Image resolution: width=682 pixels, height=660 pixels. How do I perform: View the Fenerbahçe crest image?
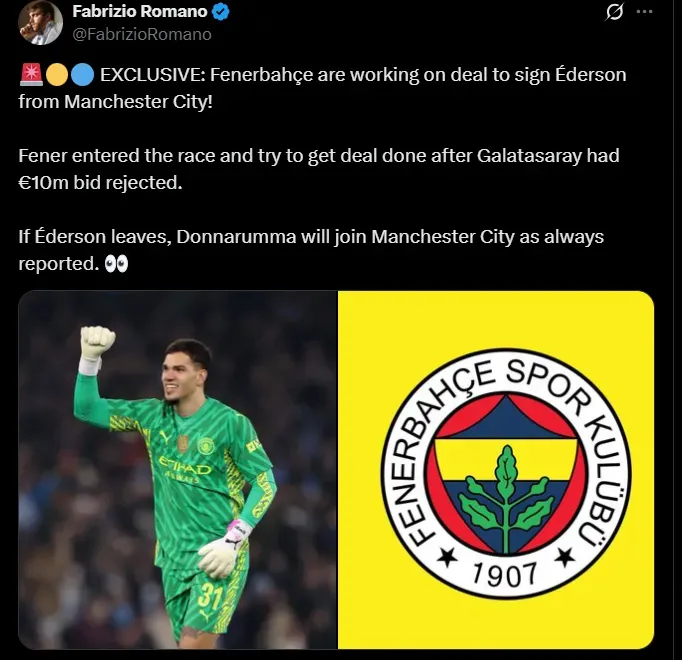(x=496, y=470)
